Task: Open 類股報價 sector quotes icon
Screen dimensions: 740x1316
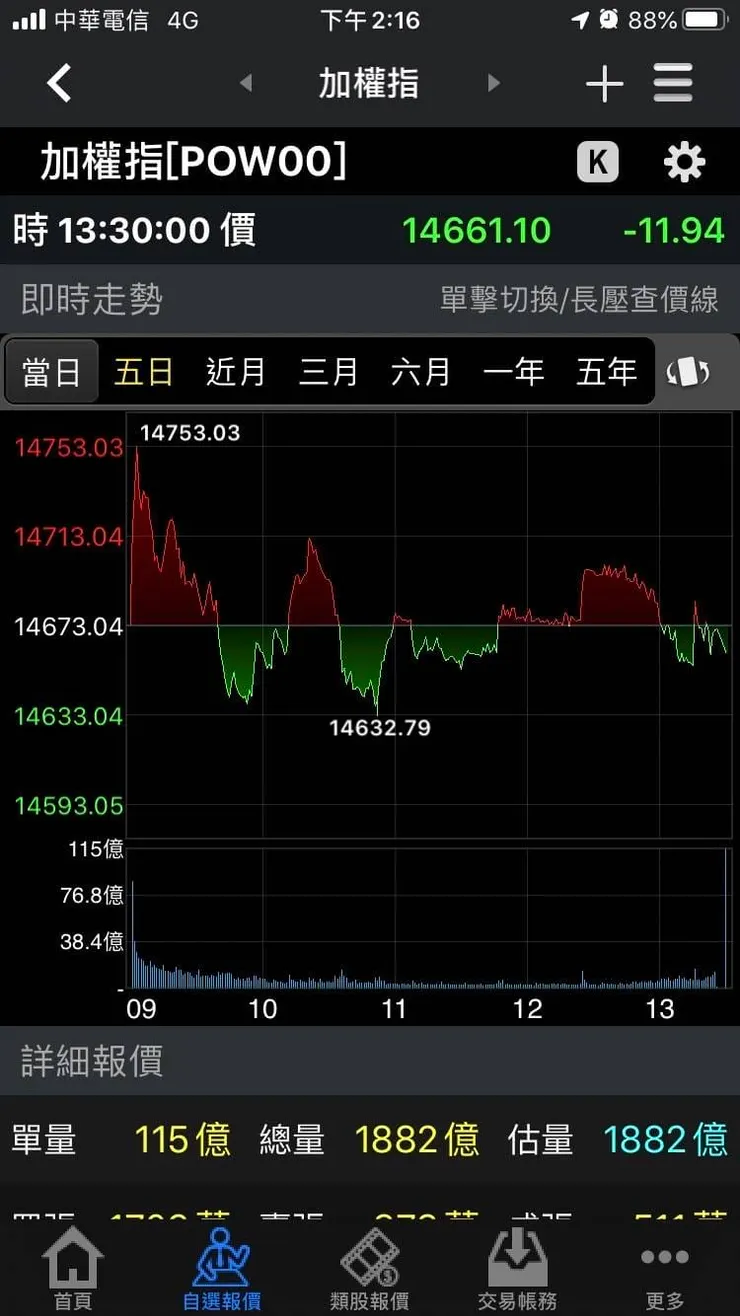Action: [x=370, y=1262]
